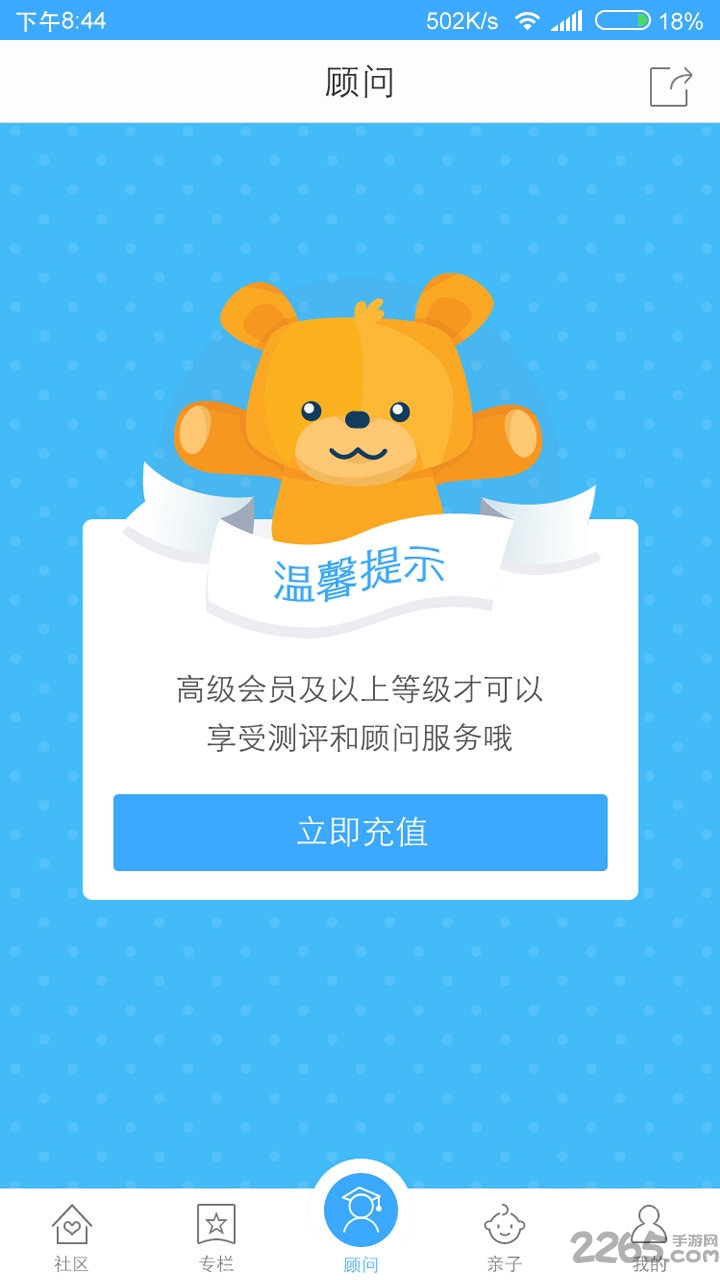Open the 专栏 column tab
720x1280 pixels.
point(216,1236)
